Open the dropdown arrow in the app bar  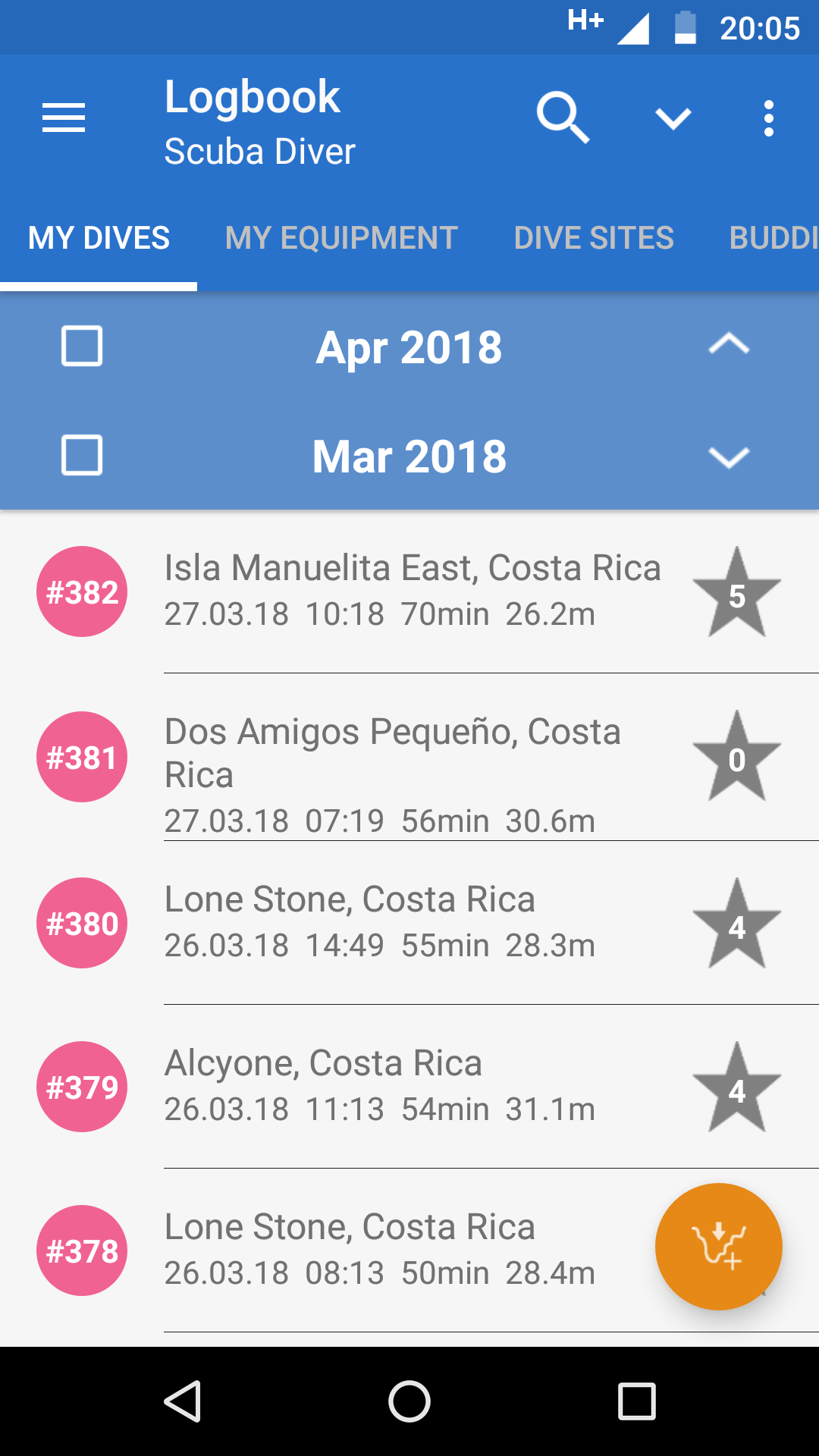point(673,118)
